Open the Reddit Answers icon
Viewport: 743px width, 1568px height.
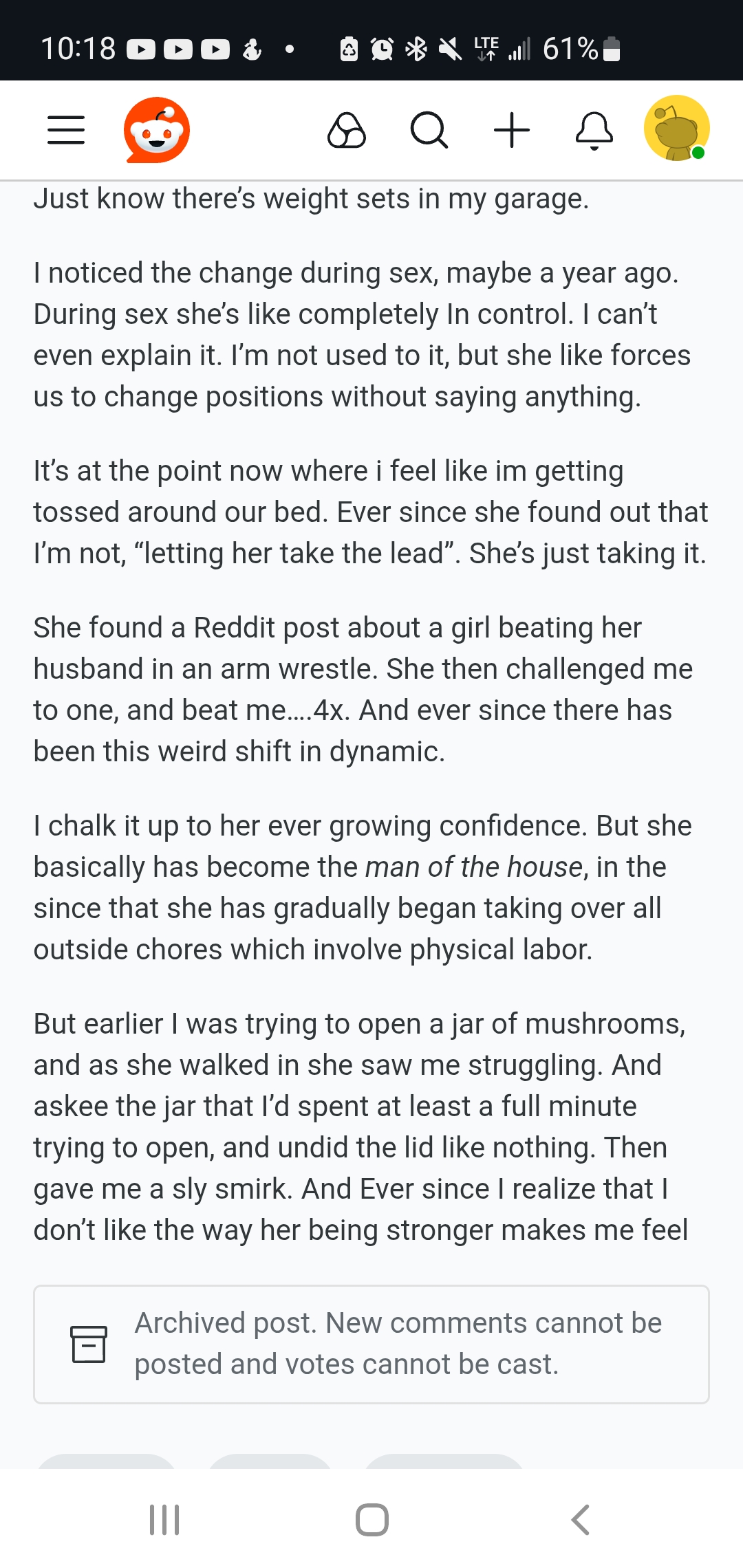(347, 130)
